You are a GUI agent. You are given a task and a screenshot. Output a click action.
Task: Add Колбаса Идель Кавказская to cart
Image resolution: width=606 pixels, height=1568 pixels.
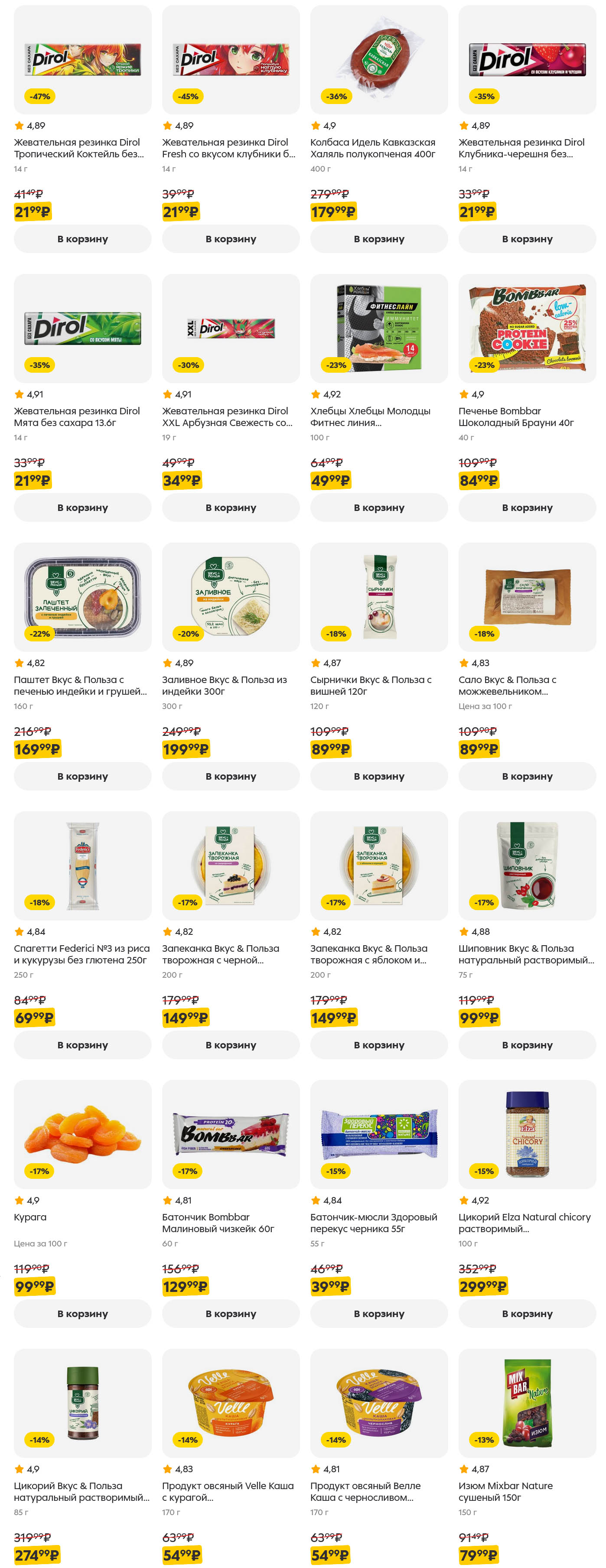coord(379,239)
